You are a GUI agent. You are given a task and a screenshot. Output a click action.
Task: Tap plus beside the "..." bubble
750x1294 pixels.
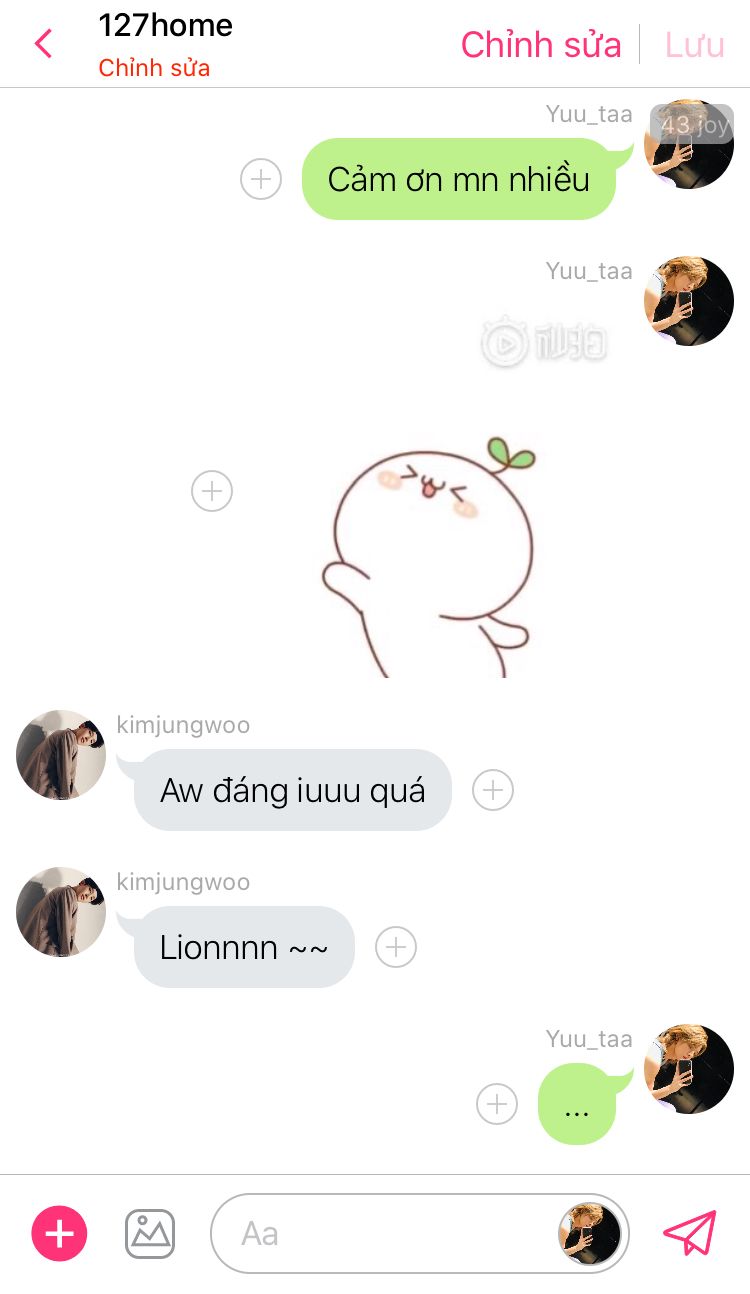[x=497, y=1105]
